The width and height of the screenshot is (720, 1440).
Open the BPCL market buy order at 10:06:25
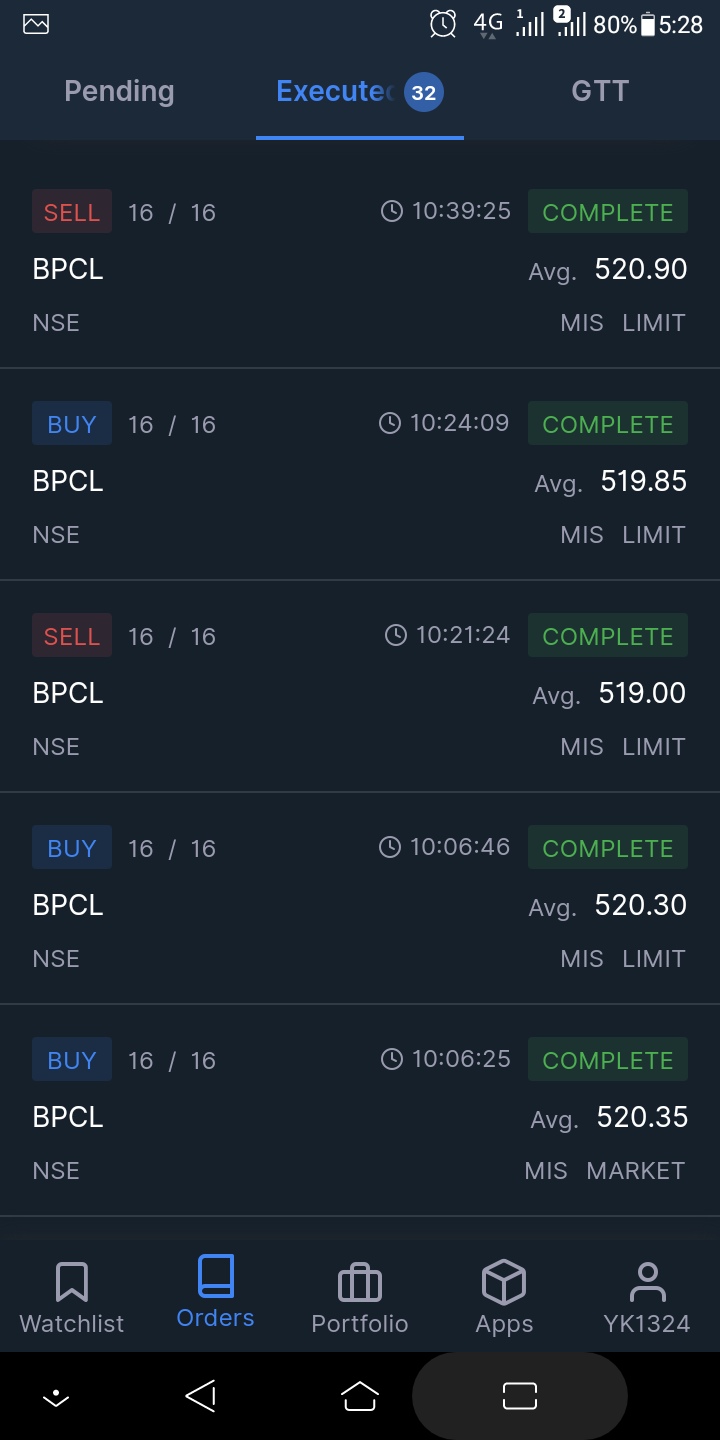point(360,1115)
